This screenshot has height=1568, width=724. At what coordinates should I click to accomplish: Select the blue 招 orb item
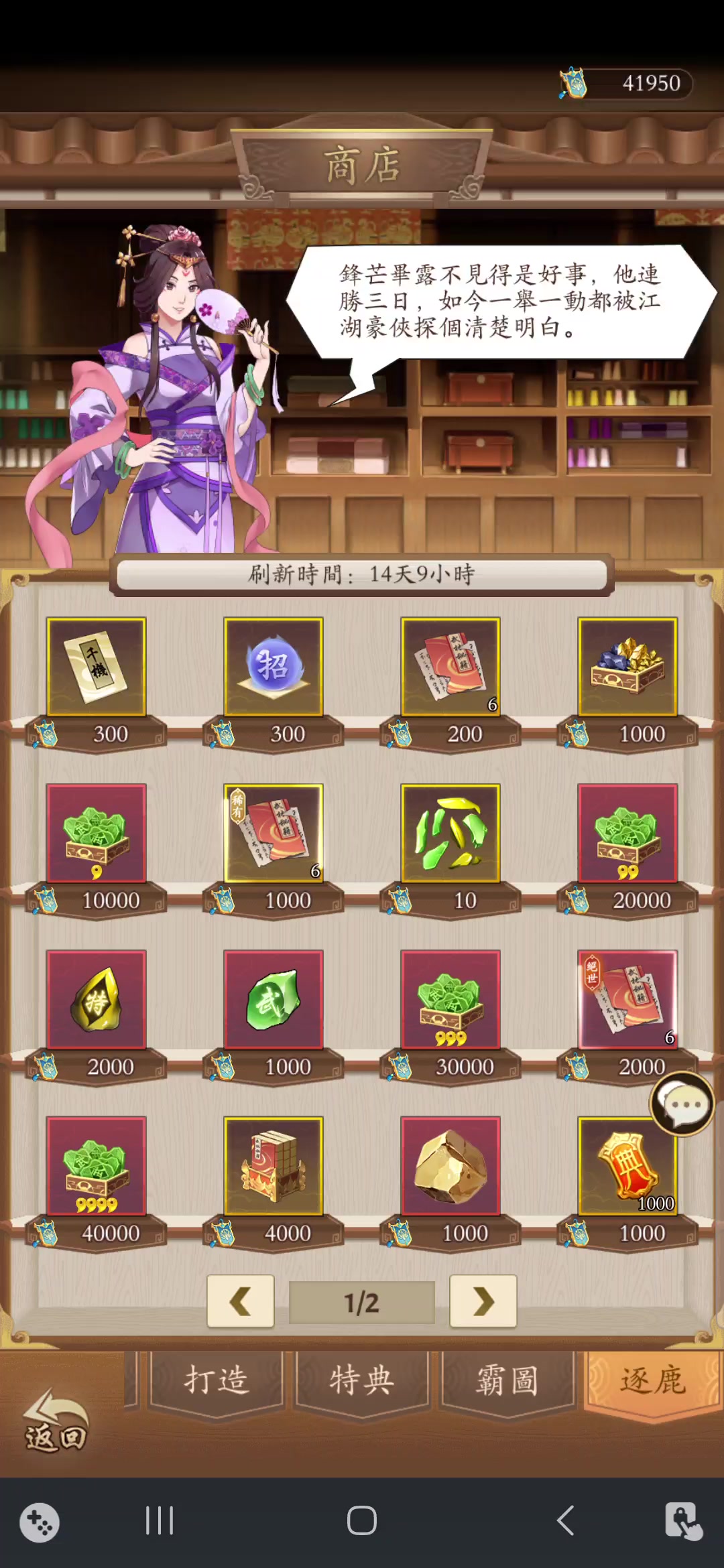274,667
